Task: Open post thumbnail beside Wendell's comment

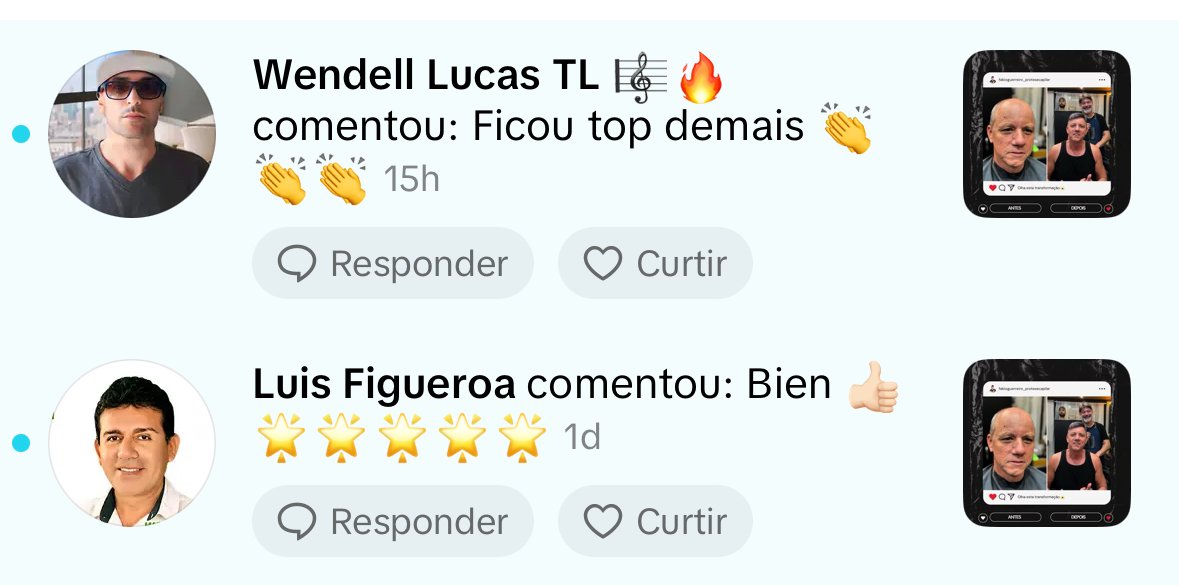Action: [1046, 134]
